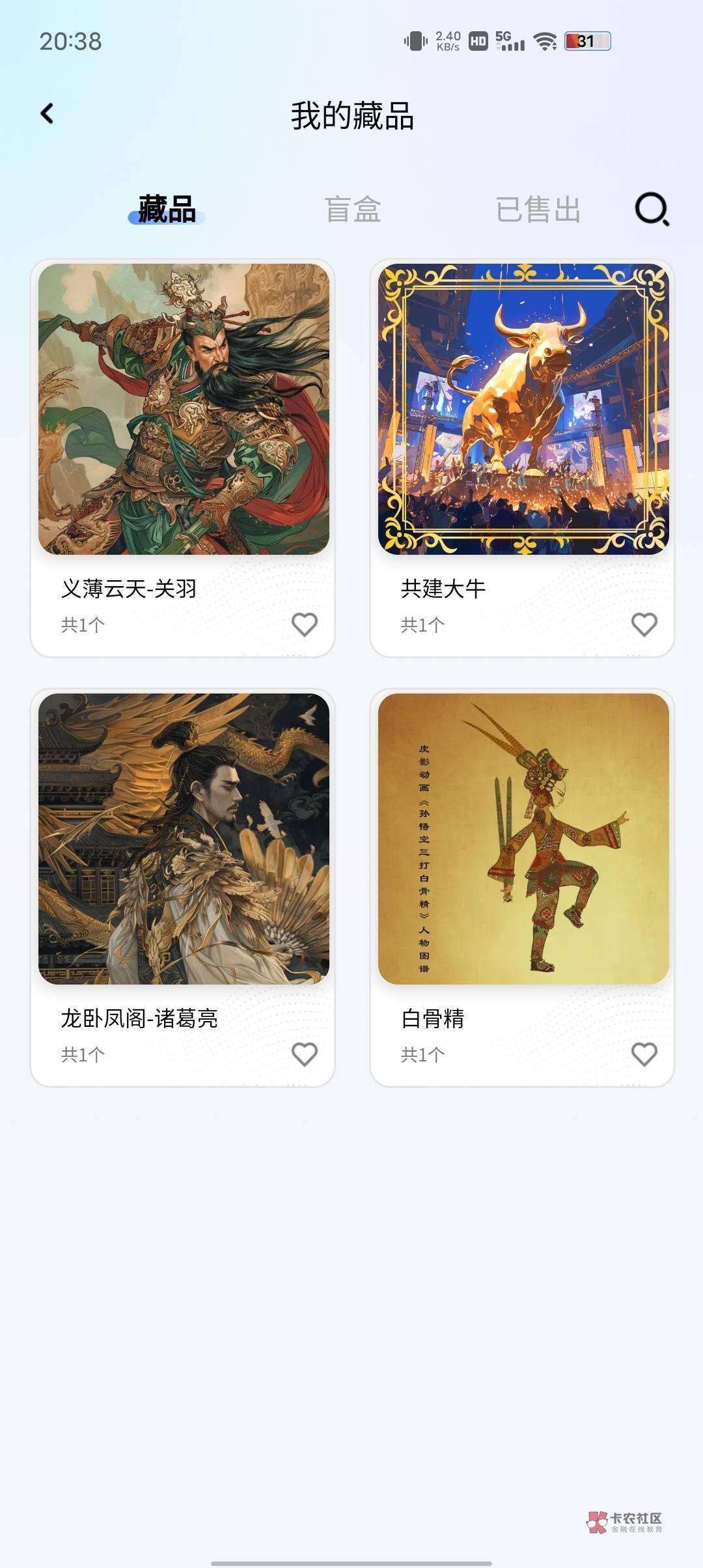This screenshot has width=703, height=1568.
Task: Open the search magnifier icon
Action: coord(652,209)
